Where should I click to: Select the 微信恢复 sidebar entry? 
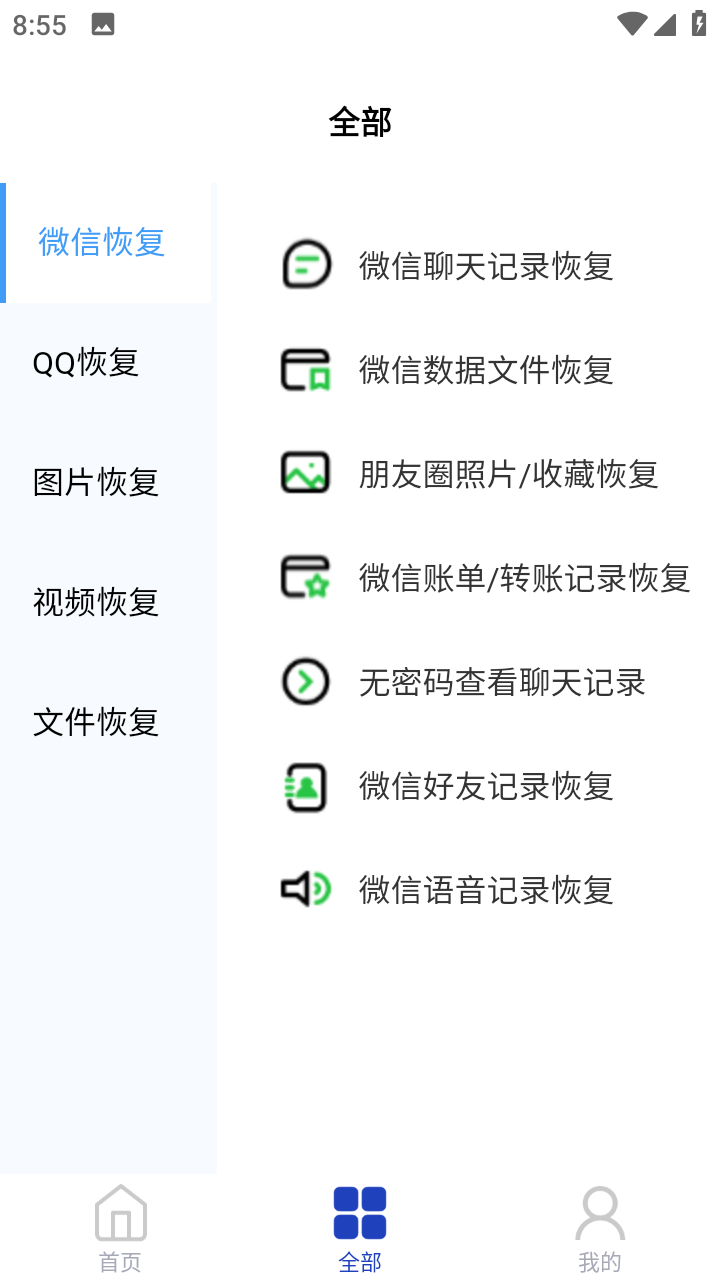point(99,243)
